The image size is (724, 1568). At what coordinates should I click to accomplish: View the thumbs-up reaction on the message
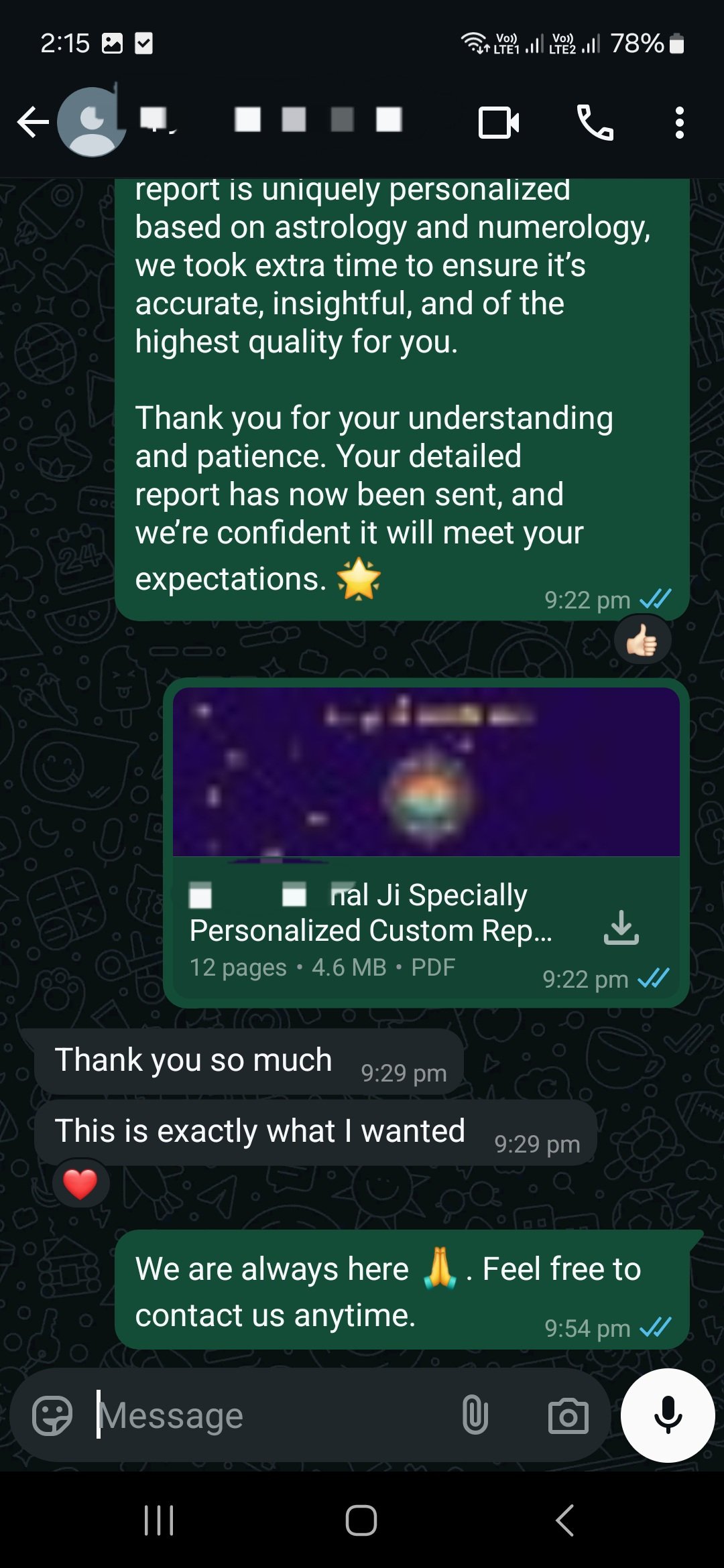click(x=642, y=641)
